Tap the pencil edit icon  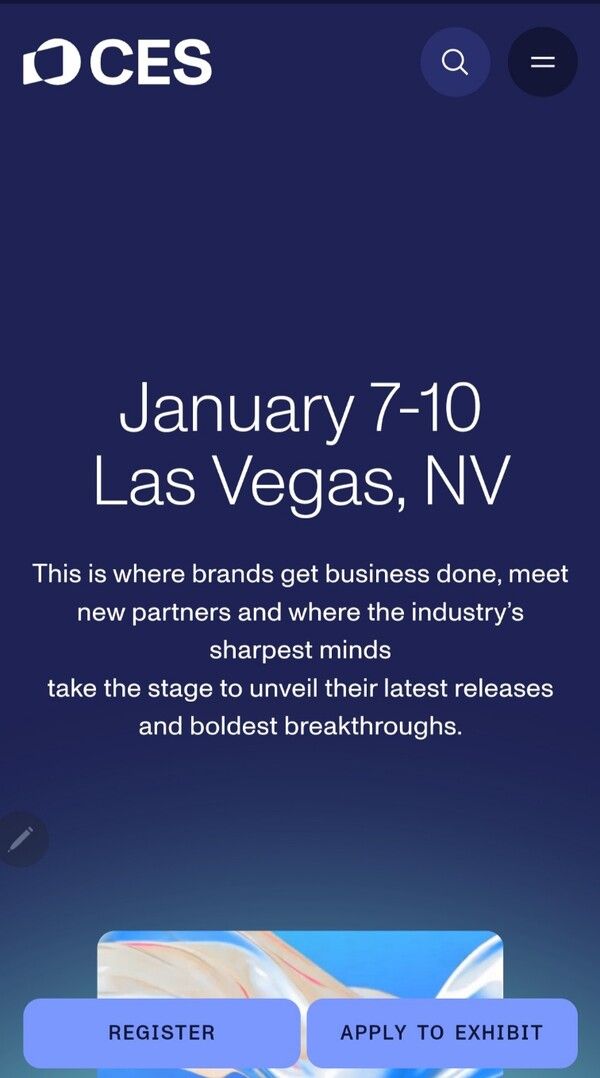click(21, 838)
